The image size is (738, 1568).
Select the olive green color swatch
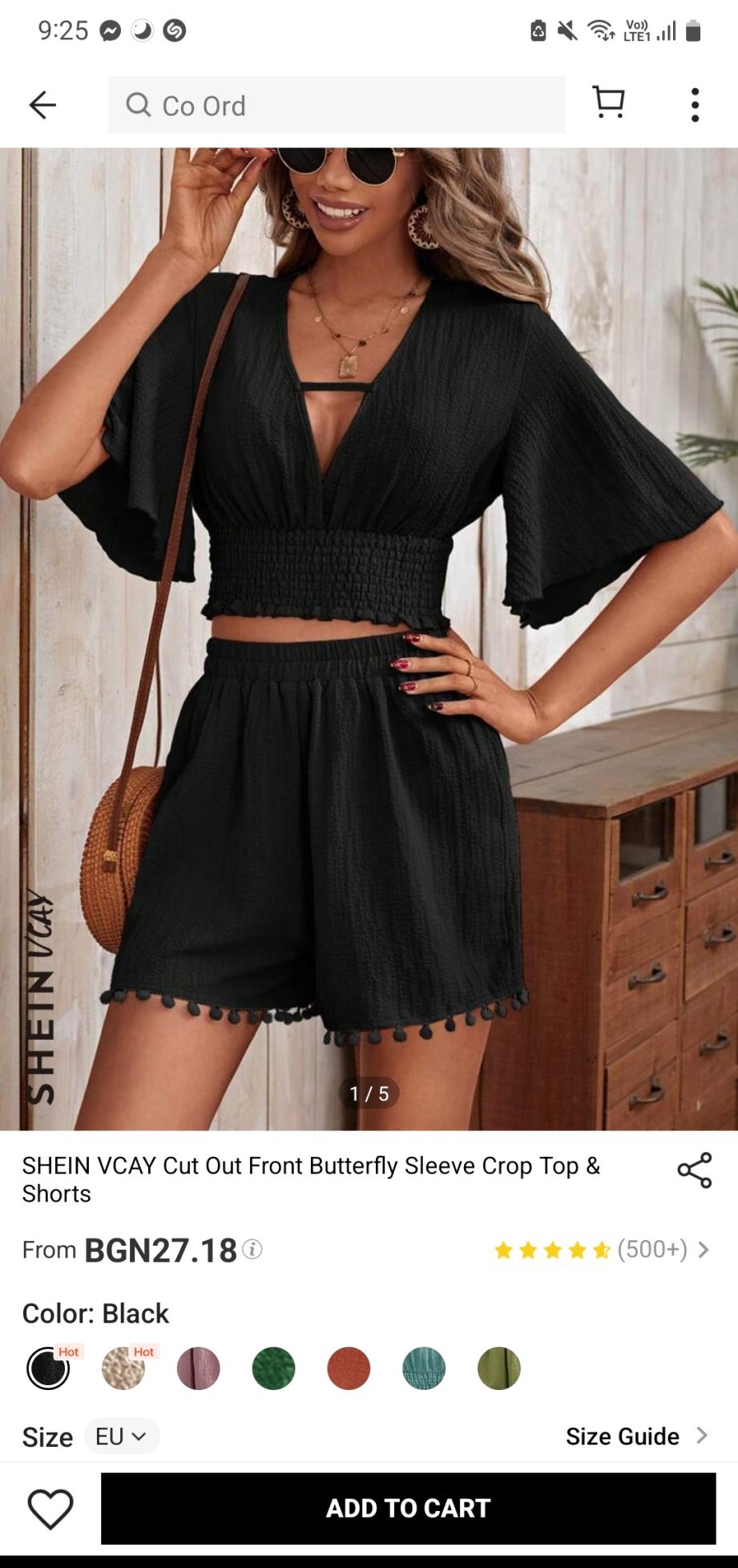(499, 1368)
